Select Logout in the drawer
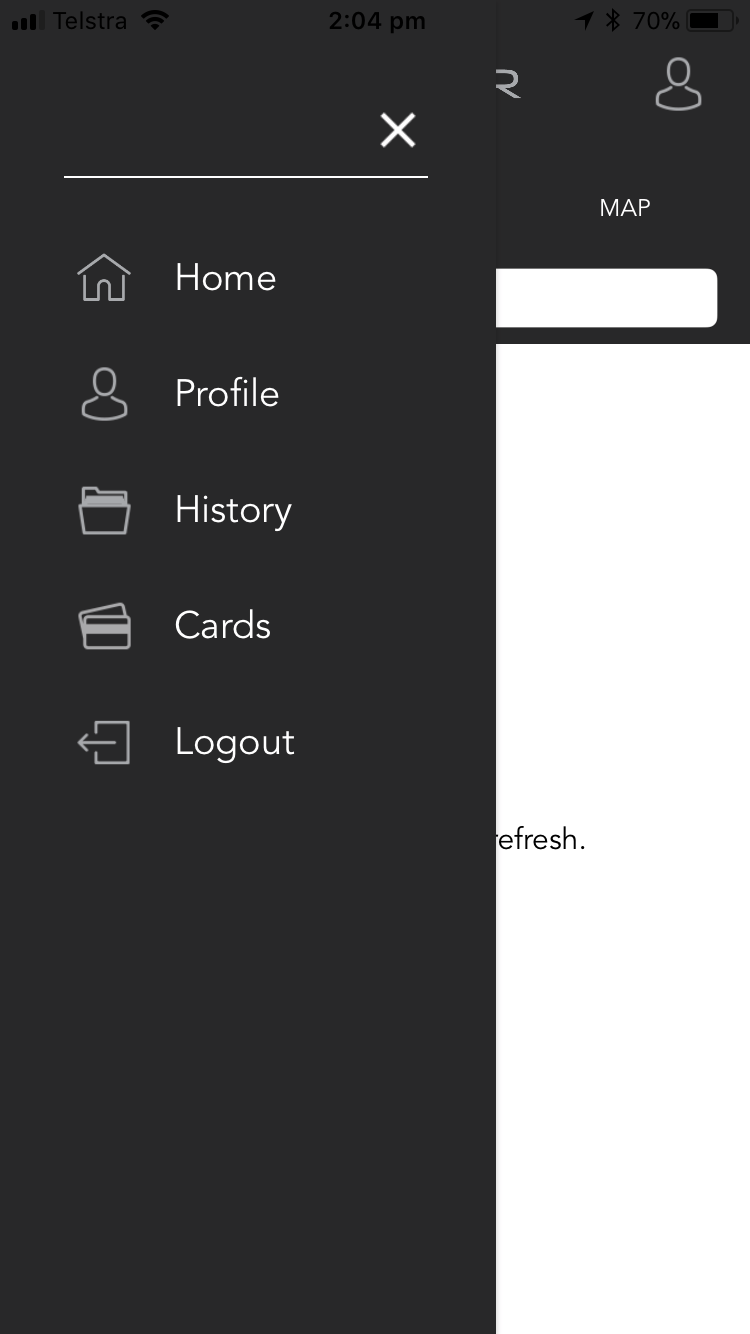Screen dimensions: 750x1334 coord(234,742)
